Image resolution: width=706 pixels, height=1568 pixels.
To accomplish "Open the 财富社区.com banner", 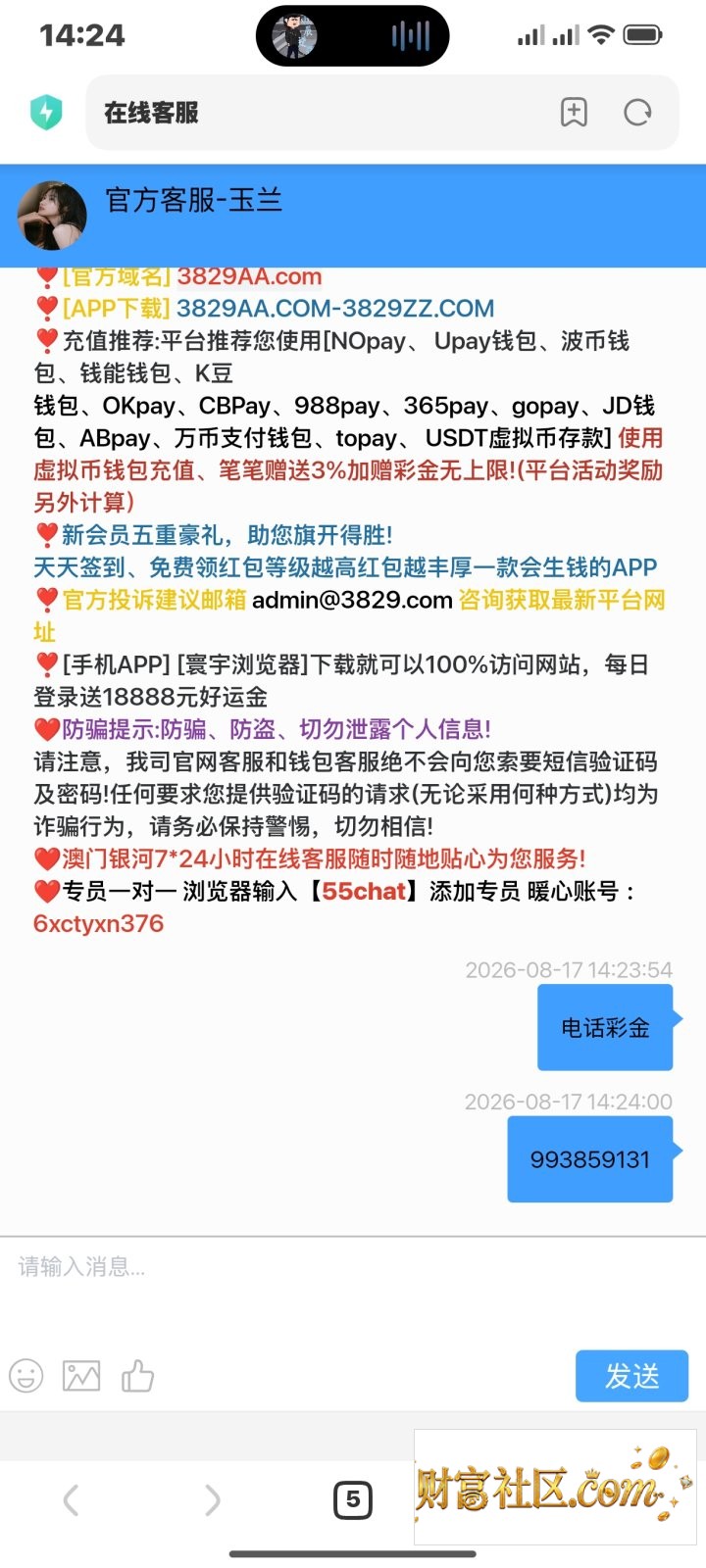I will point(555,1487).
